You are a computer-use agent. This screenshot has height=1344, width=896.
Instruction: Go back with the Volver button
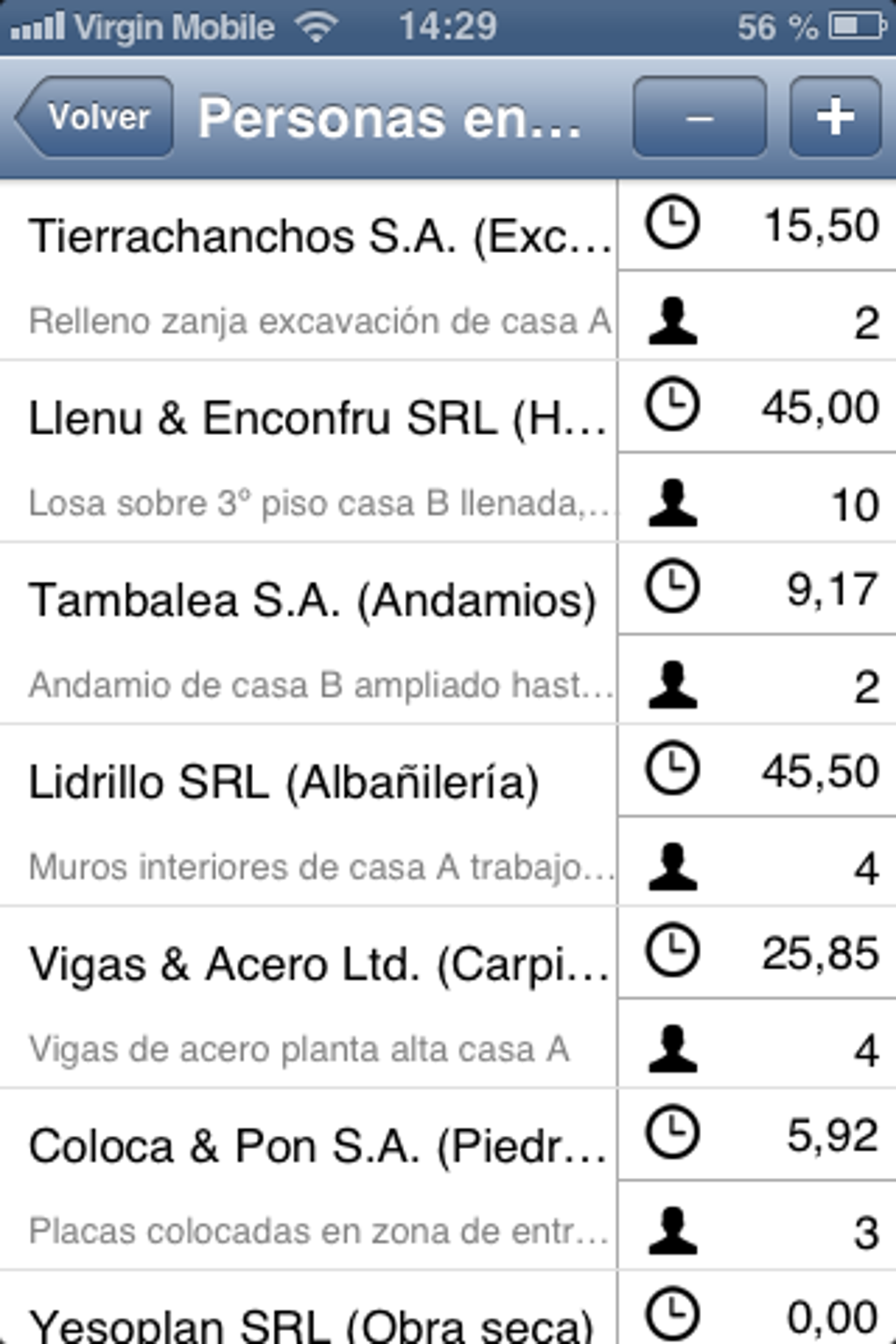pos(95,117)
